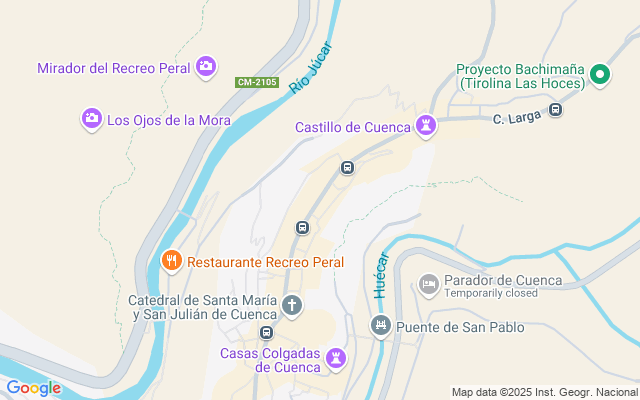The image size is (640, 400).
Task: Open Proyecto Bachimaña Tirolina marker
Action: tap(599, 75)
